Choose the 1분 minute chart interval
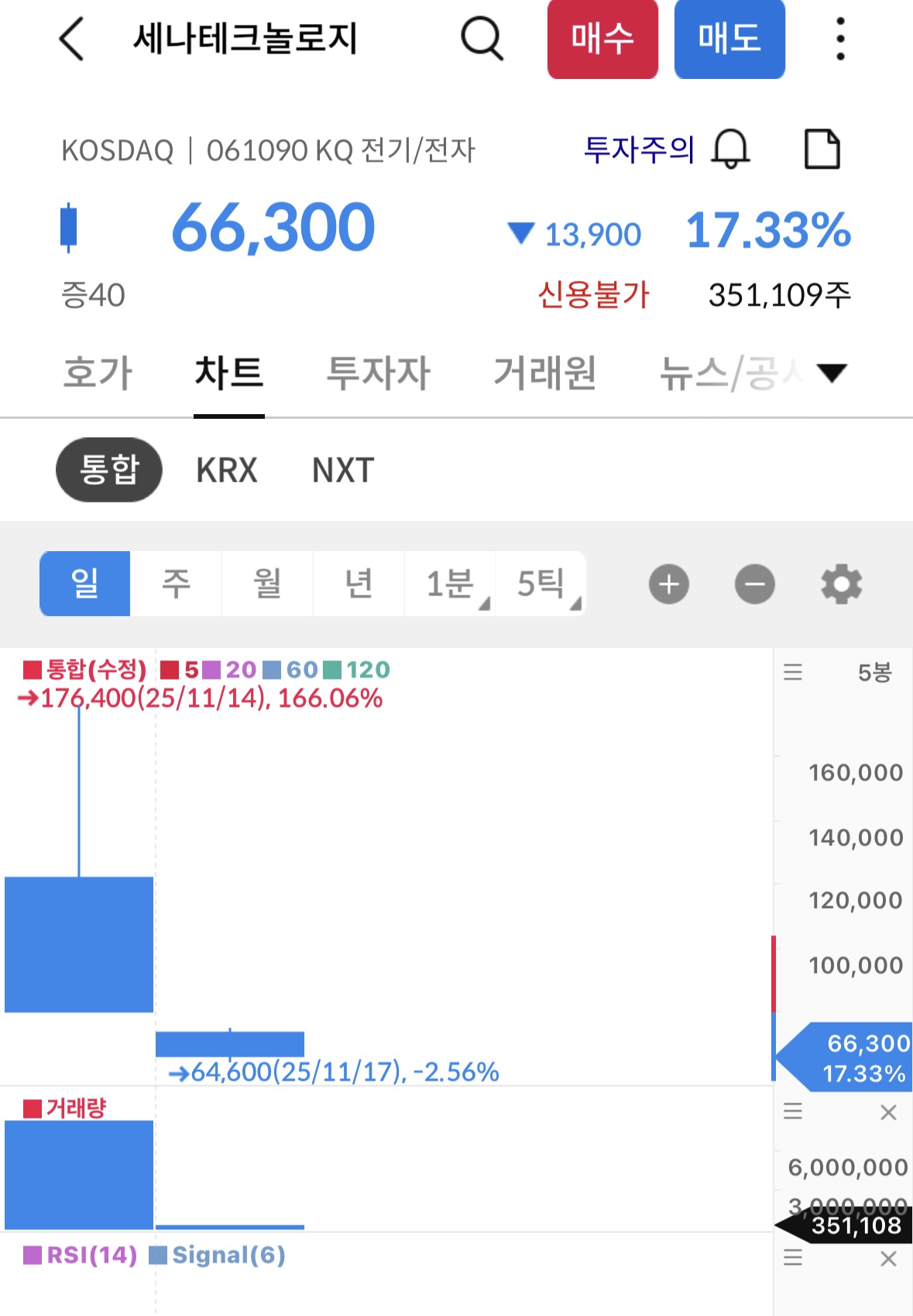This screenshot has height=1316, width=913. [x=450, y=584]
